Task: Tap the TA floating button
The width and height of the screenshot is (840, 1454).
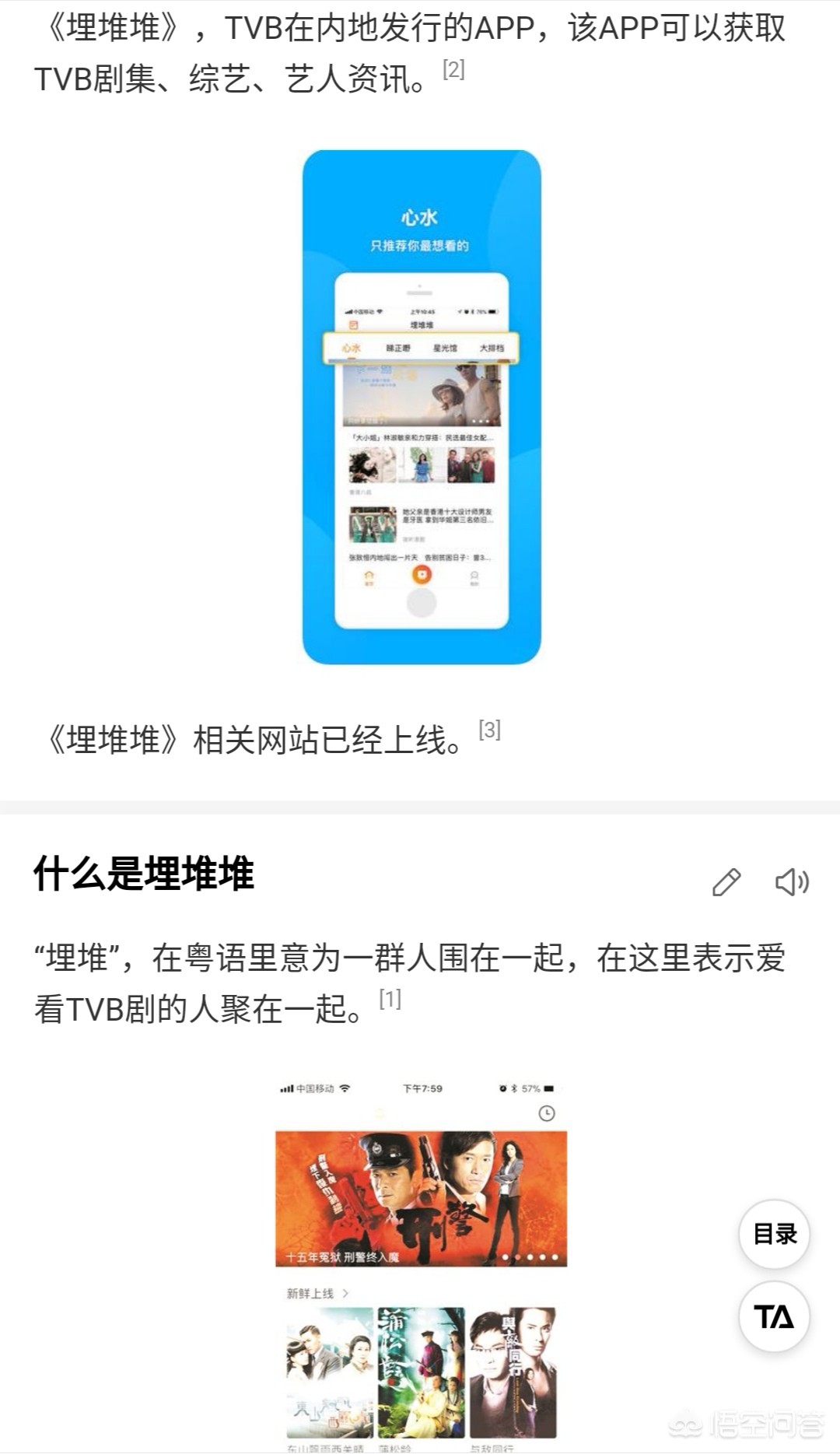Action: coord(774,1317)
